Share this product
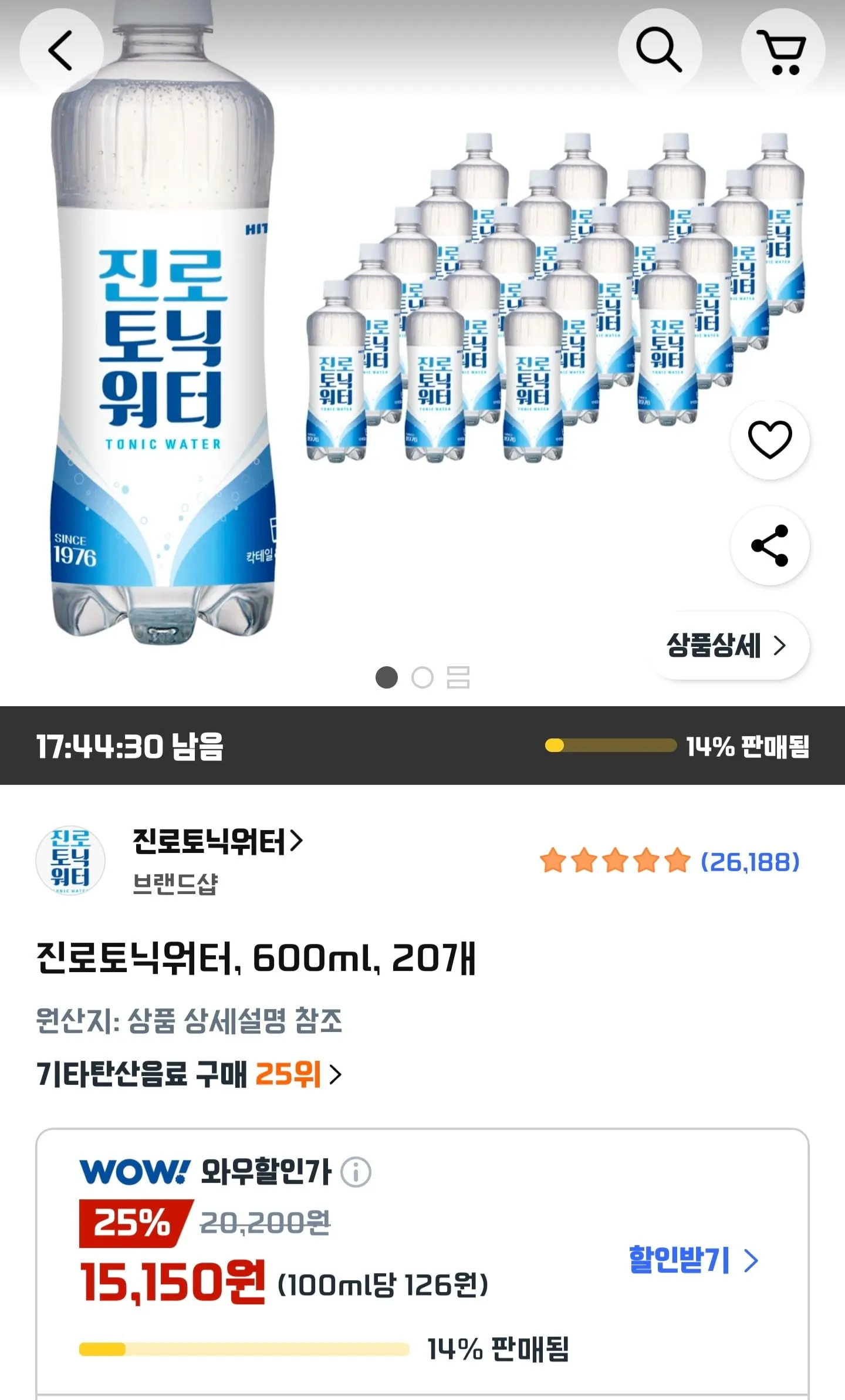 770,545
